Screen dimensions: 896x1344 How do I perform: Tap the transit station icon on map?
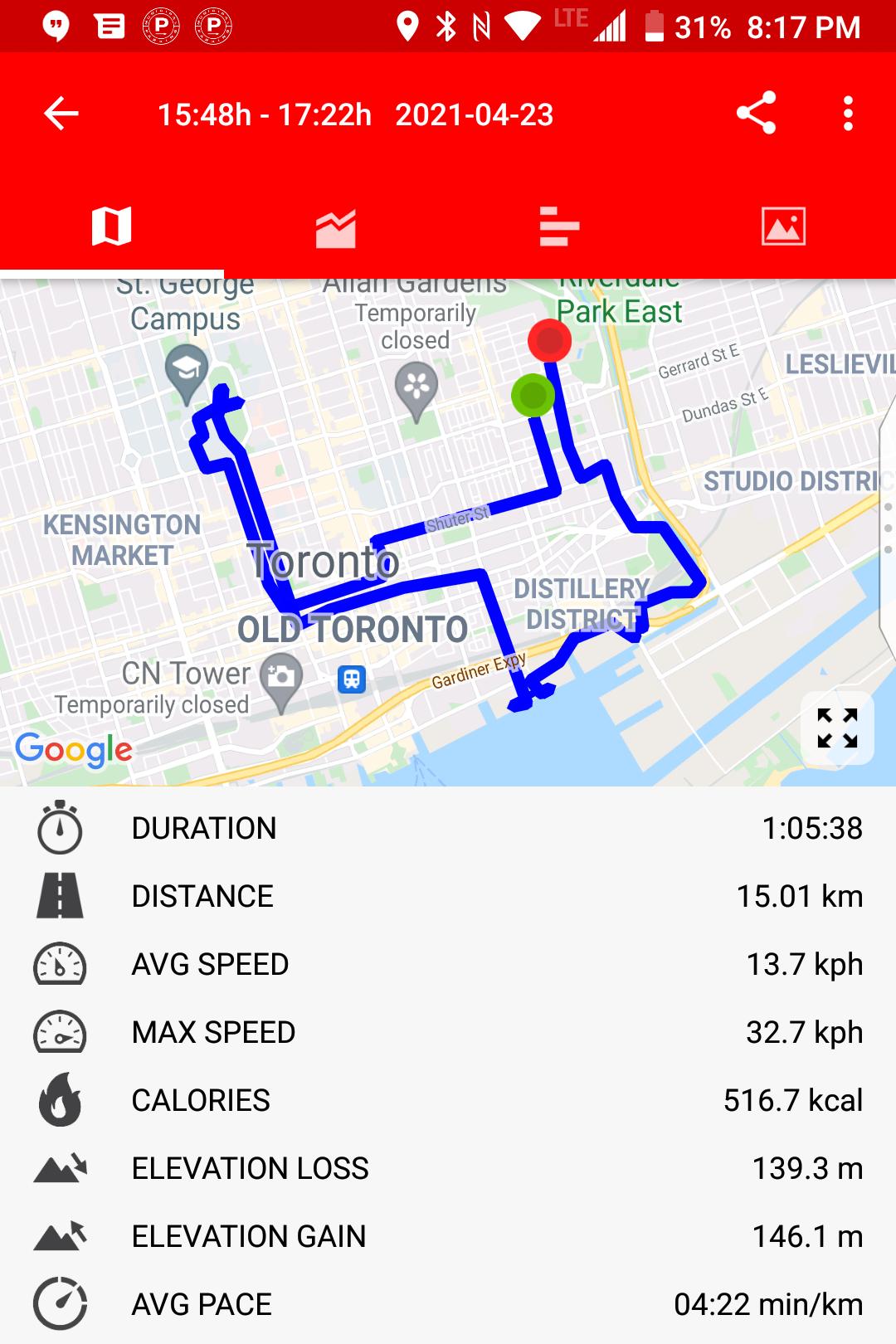click(x=353, y=679)
